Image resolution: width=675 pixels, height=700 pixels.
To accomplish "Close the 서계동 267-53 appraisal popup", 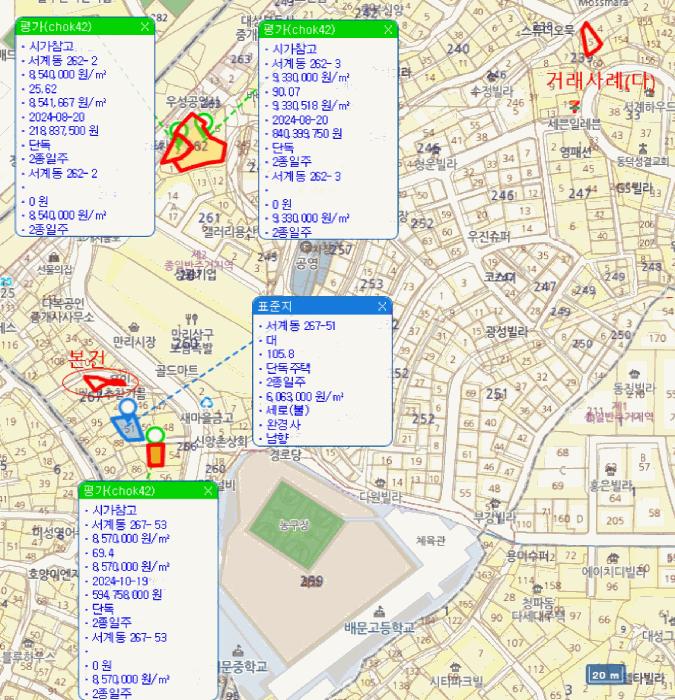I will point(208,491).
